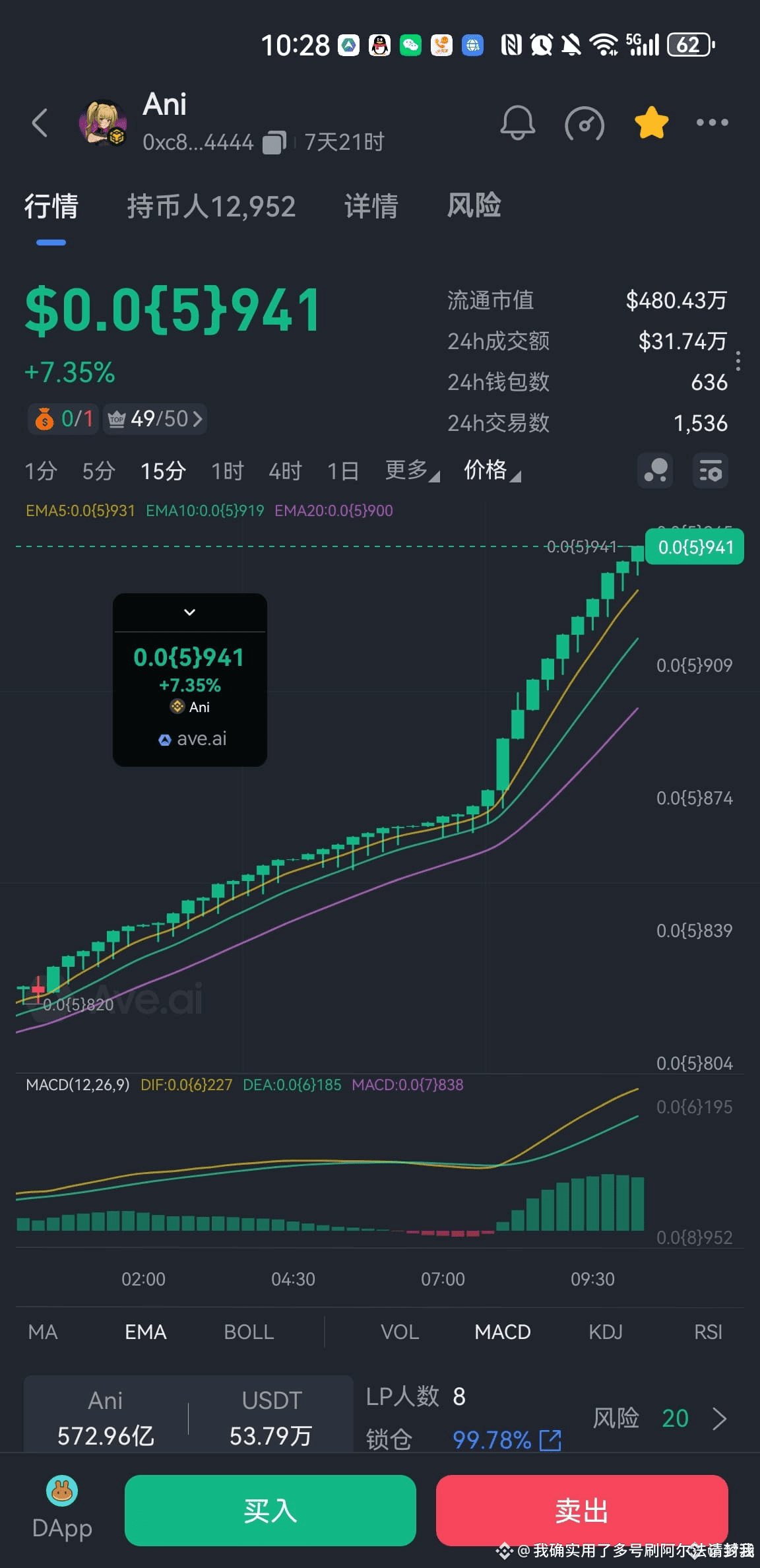Image resolution: width=760 pixels, height=1568 pixels.
Task: Open the 49/50 top holders chip
Action: tap(155, 419)
